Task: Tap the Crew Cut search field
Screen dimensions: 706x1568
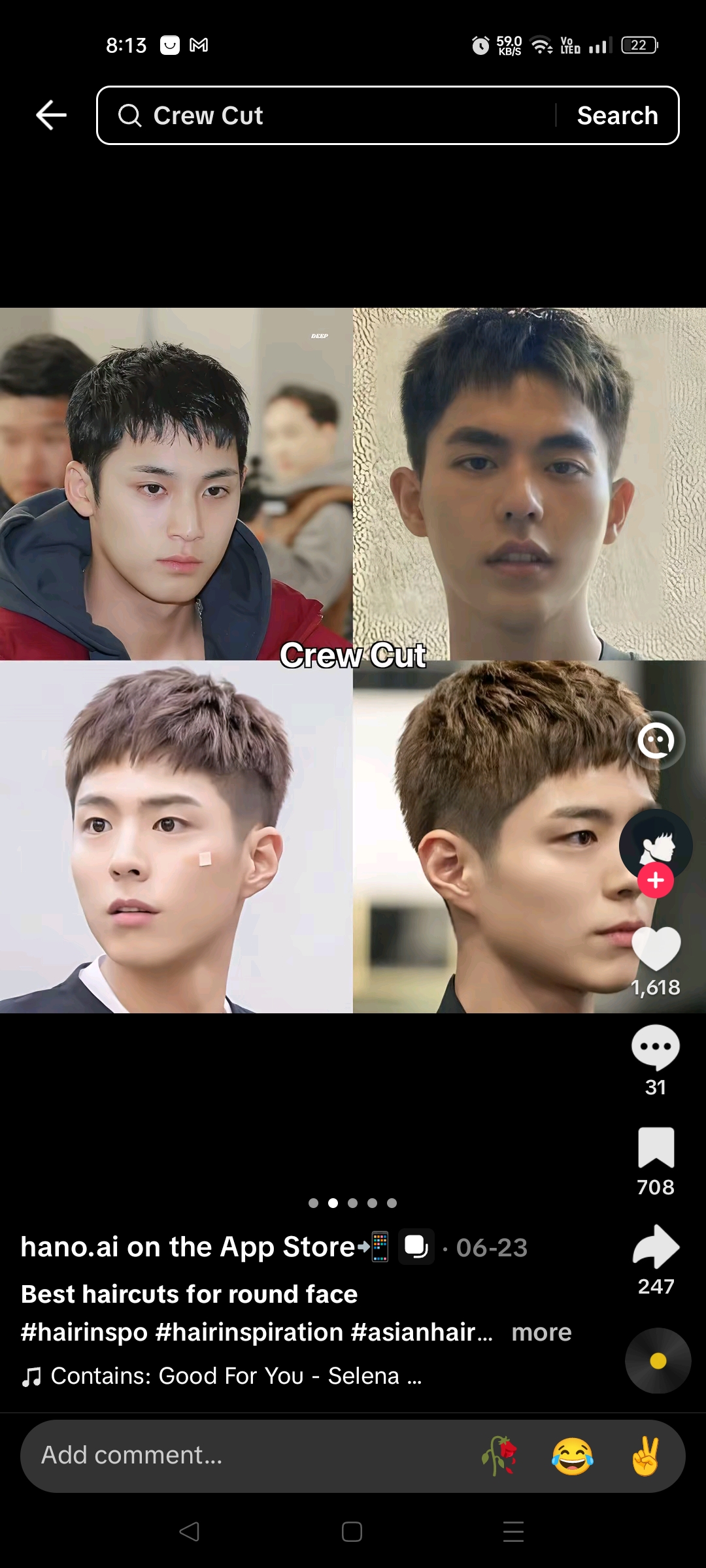Action: [327, 116]
